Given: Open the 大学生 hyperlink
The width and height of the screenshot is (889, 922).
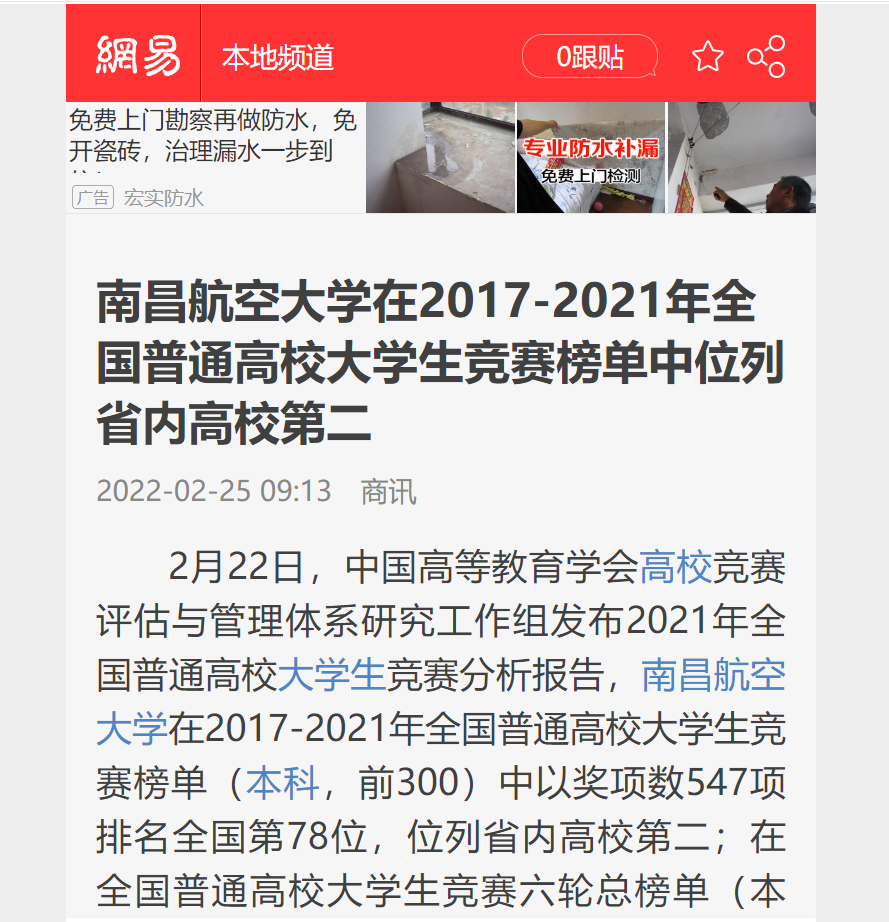Looking at the screenshot, I should [x=331, y=675].
